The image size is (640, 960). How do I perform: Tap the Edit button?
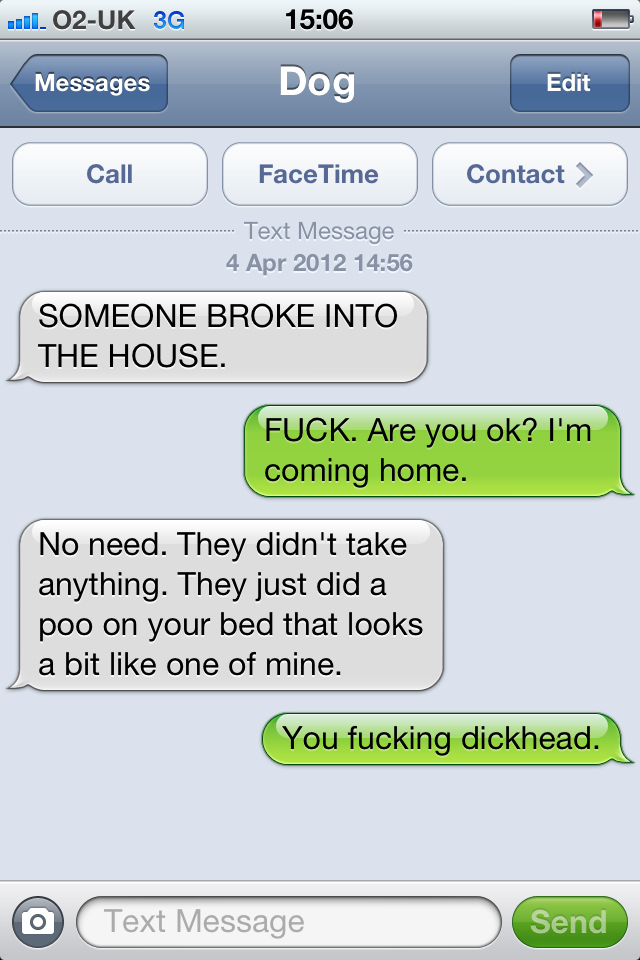tap(568, 83)
